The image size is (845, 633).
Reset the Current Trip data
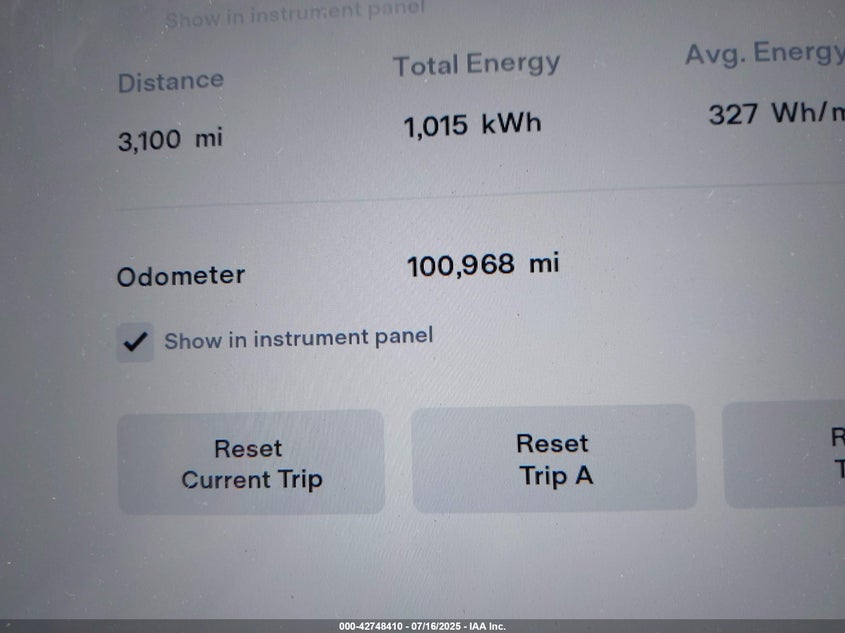[251, 463]
